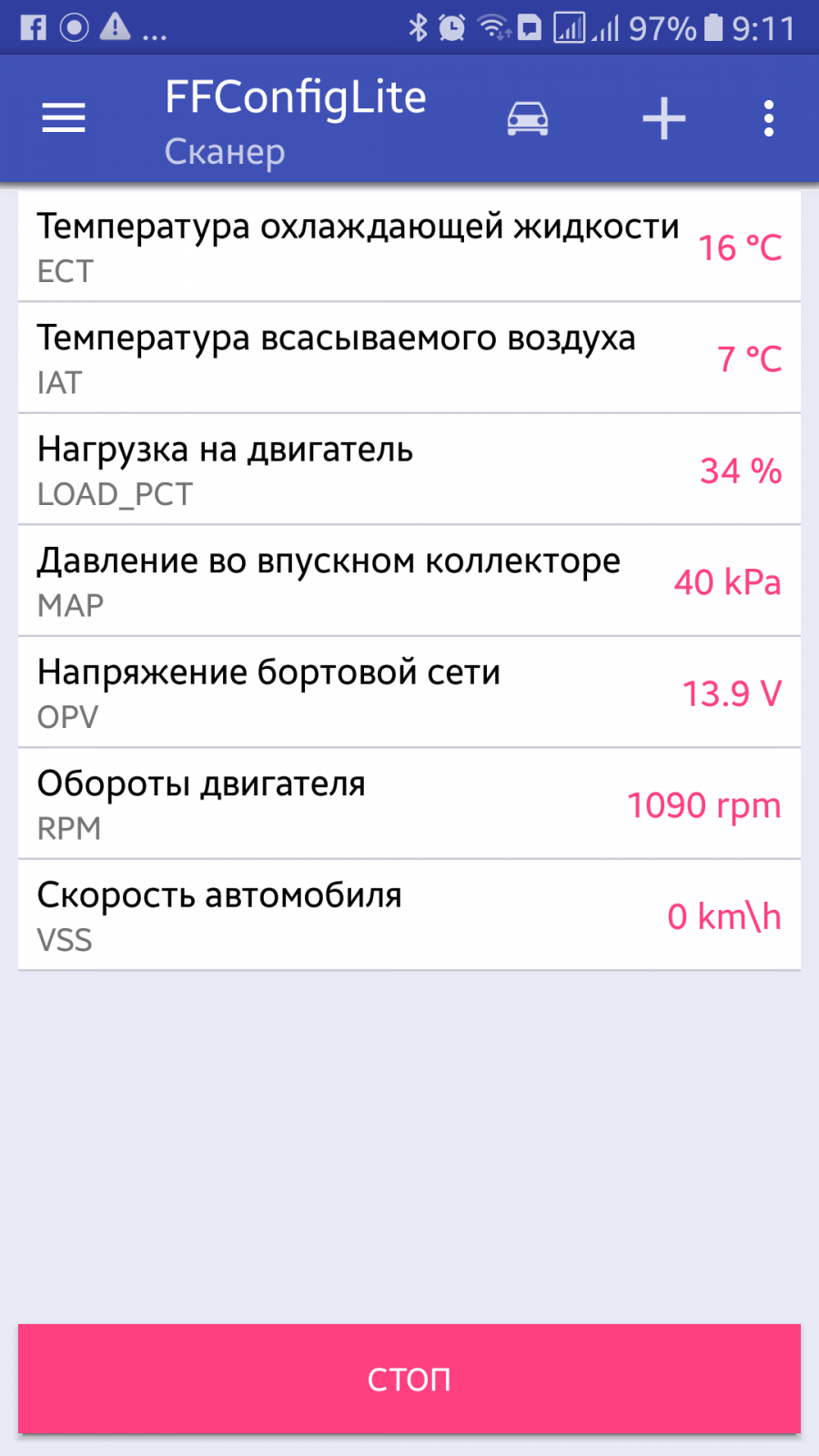Open the OPV onboard voltage row
The height and width of the screenshot is (1456, 819).
click(x=409, y=693)
